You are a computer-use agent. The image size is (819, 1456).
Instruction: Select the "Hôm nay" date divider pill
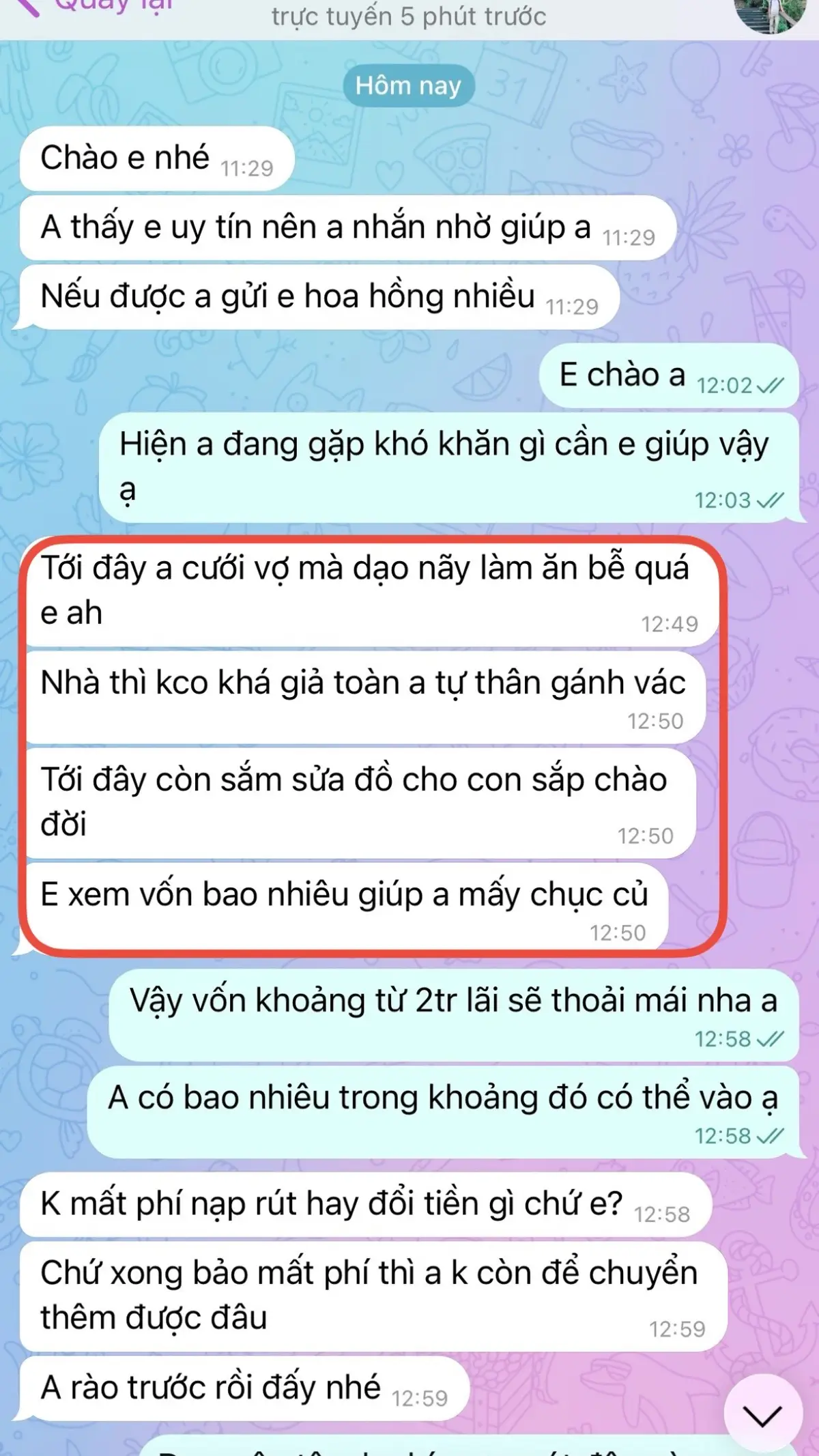click(x=409, y=85)
